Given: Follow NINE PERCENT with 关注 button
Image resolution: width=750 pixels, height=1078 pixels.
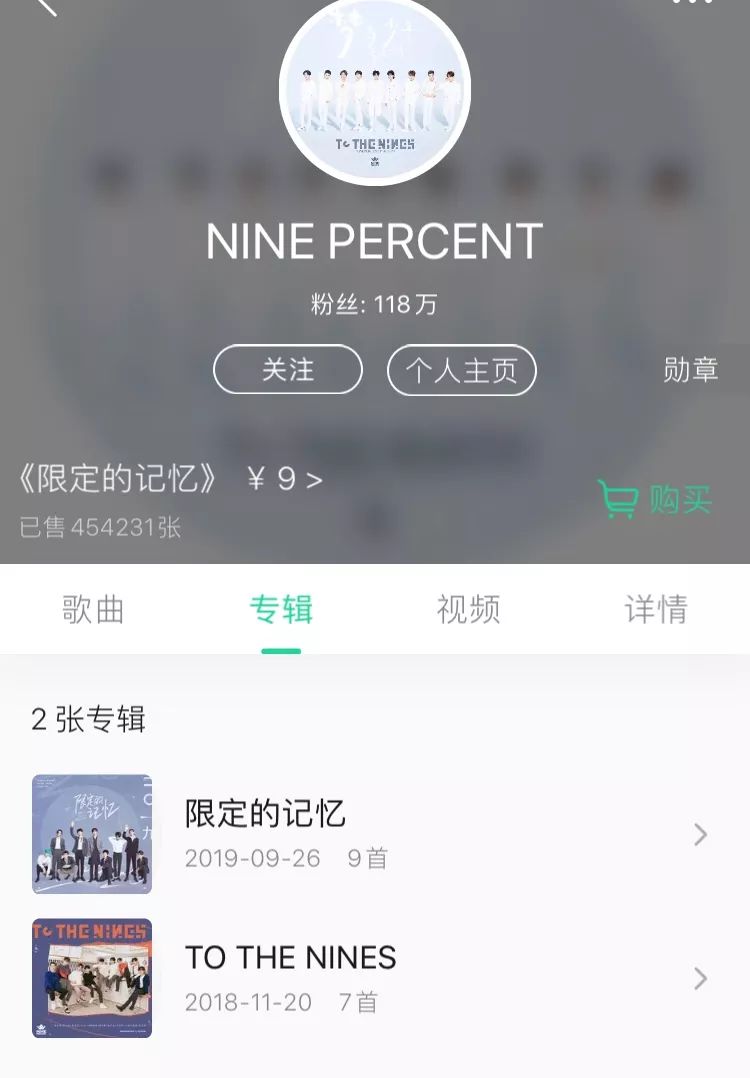Looking at the screenshot, I should click(x=288, y=370).
